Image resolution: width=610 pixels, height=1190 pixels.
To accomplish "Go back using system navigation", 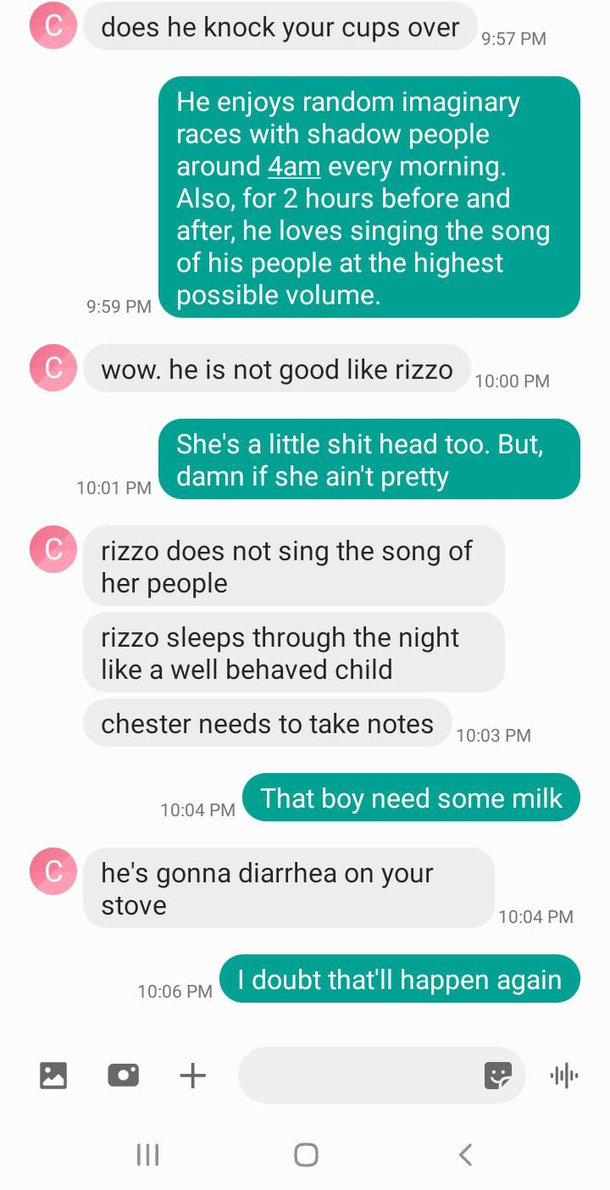I will 465,1155.
